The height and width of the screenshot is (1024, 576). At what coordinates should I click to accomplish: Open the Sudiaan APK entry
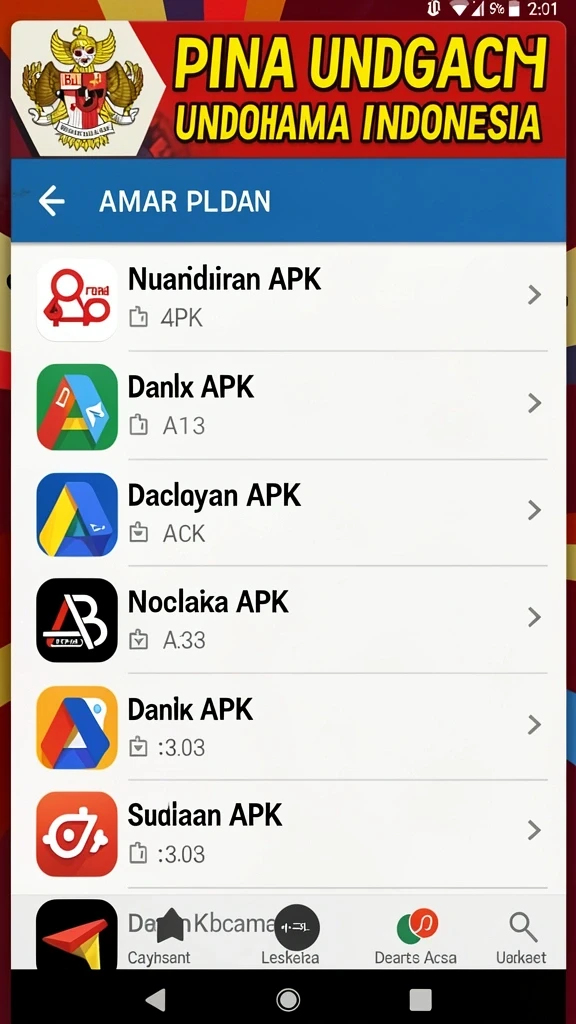tap(288, 834)
